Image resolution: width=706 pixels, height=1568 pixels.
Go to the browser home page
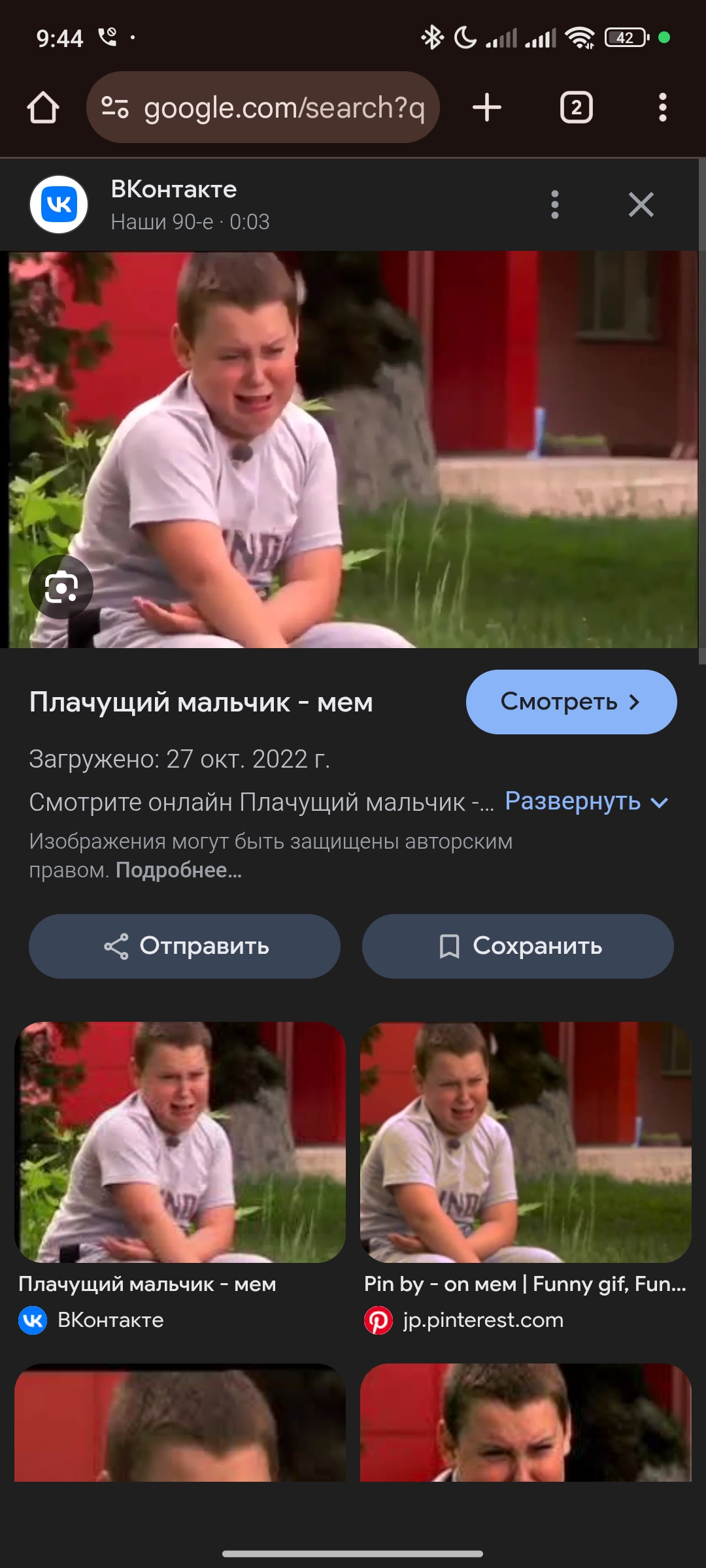pos(43,108)
